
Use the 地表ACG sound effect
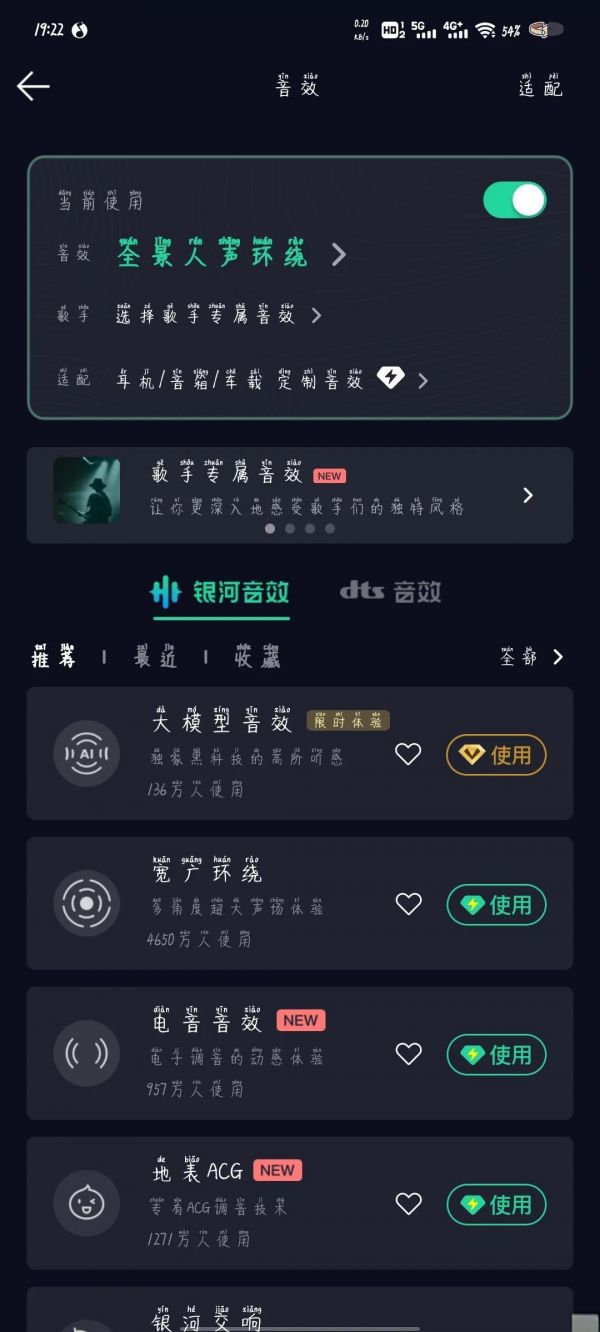click(x=496, y=1205)
